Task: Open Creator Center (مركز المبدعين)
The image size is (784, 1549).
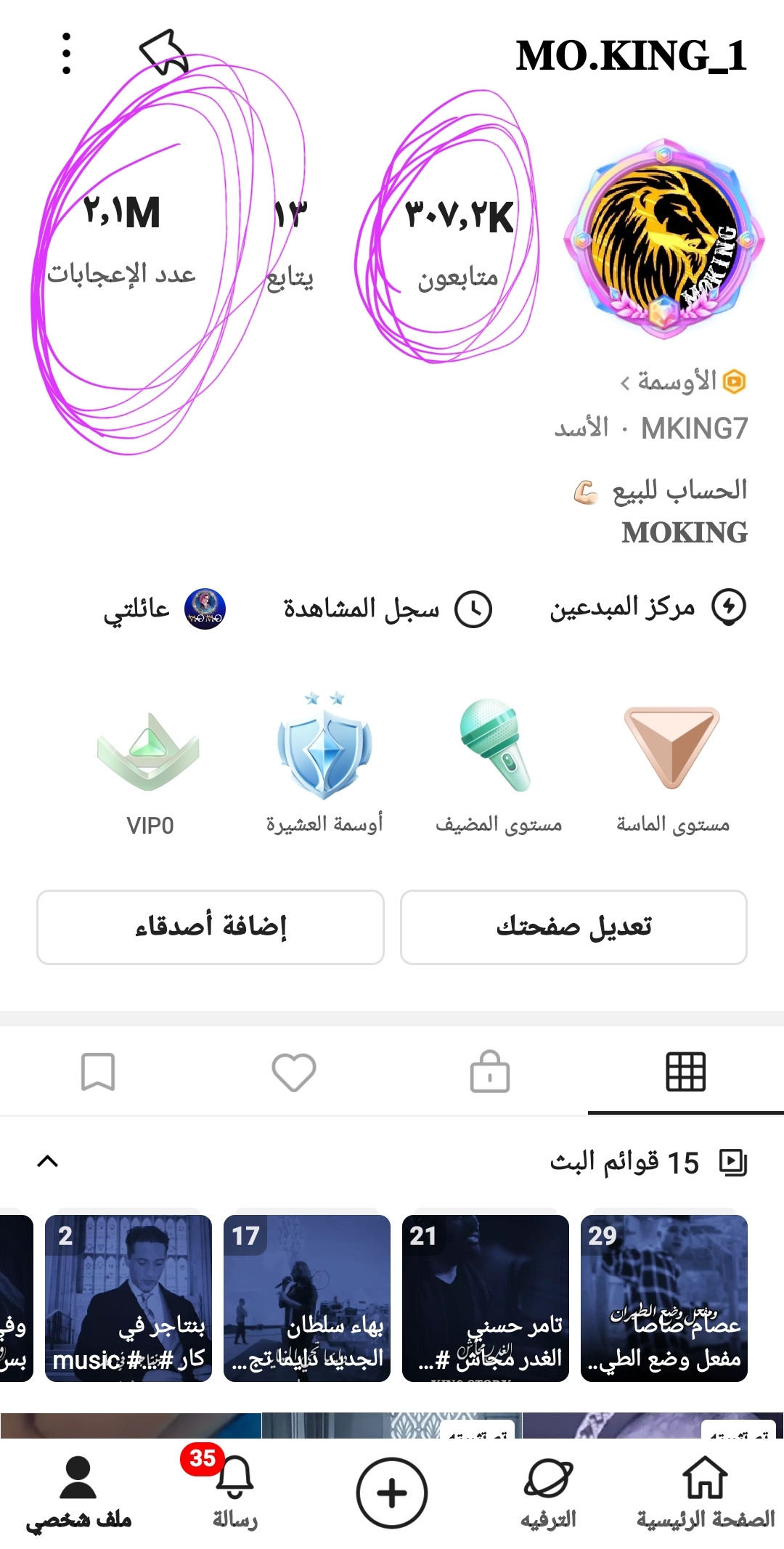Action: pos(648,607)
